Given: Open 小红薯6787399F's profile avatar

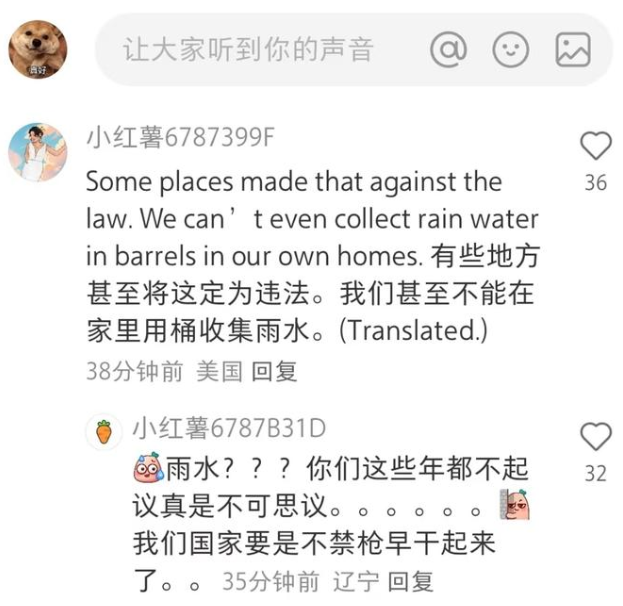Looking at the screenshot, I should [x=38, y=152].
